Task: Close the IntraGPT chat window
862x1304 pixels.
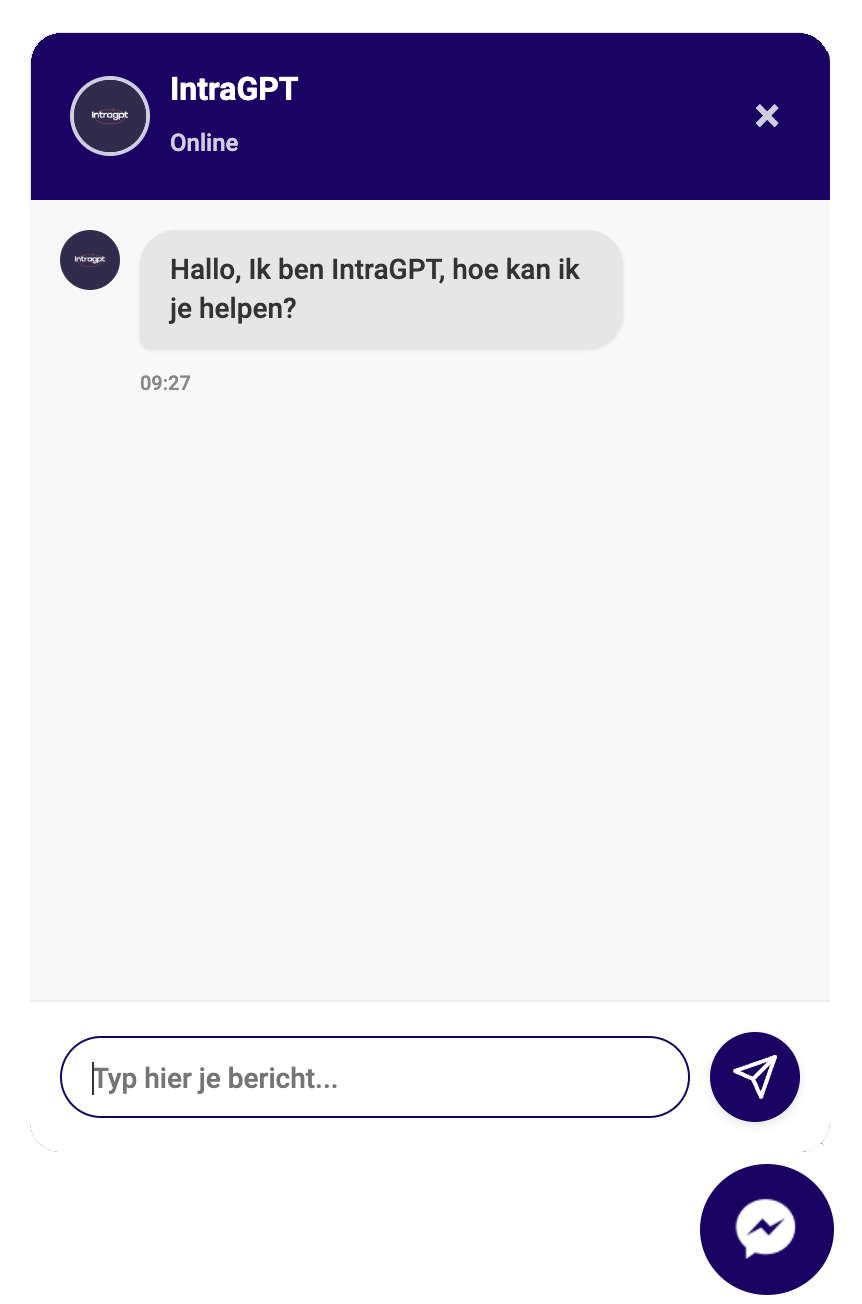Action: tap(767, 116)
